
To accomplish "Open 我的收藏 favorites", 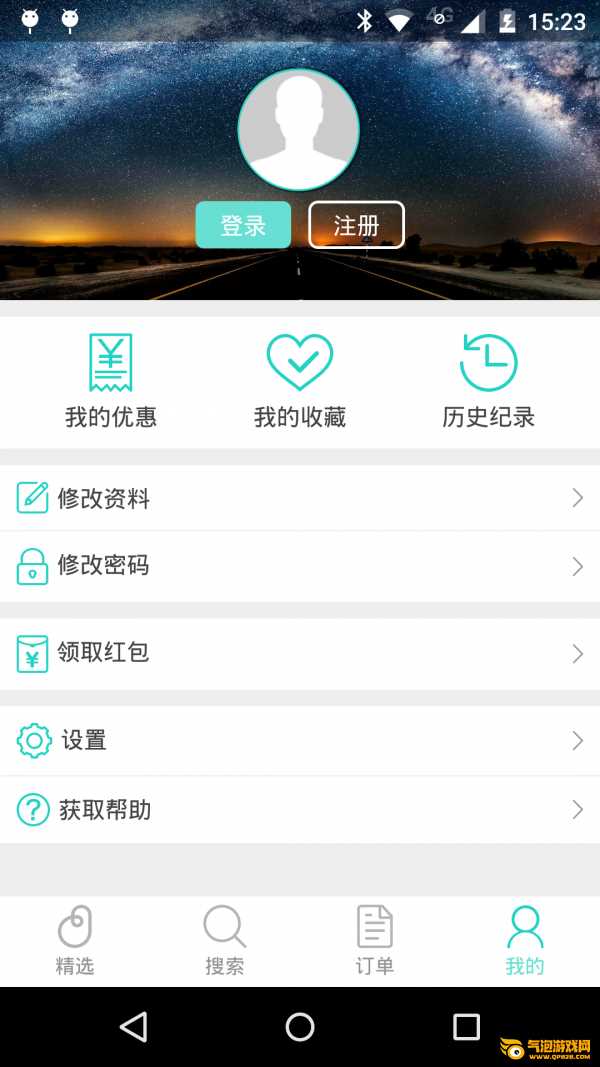I will (300, 381).
